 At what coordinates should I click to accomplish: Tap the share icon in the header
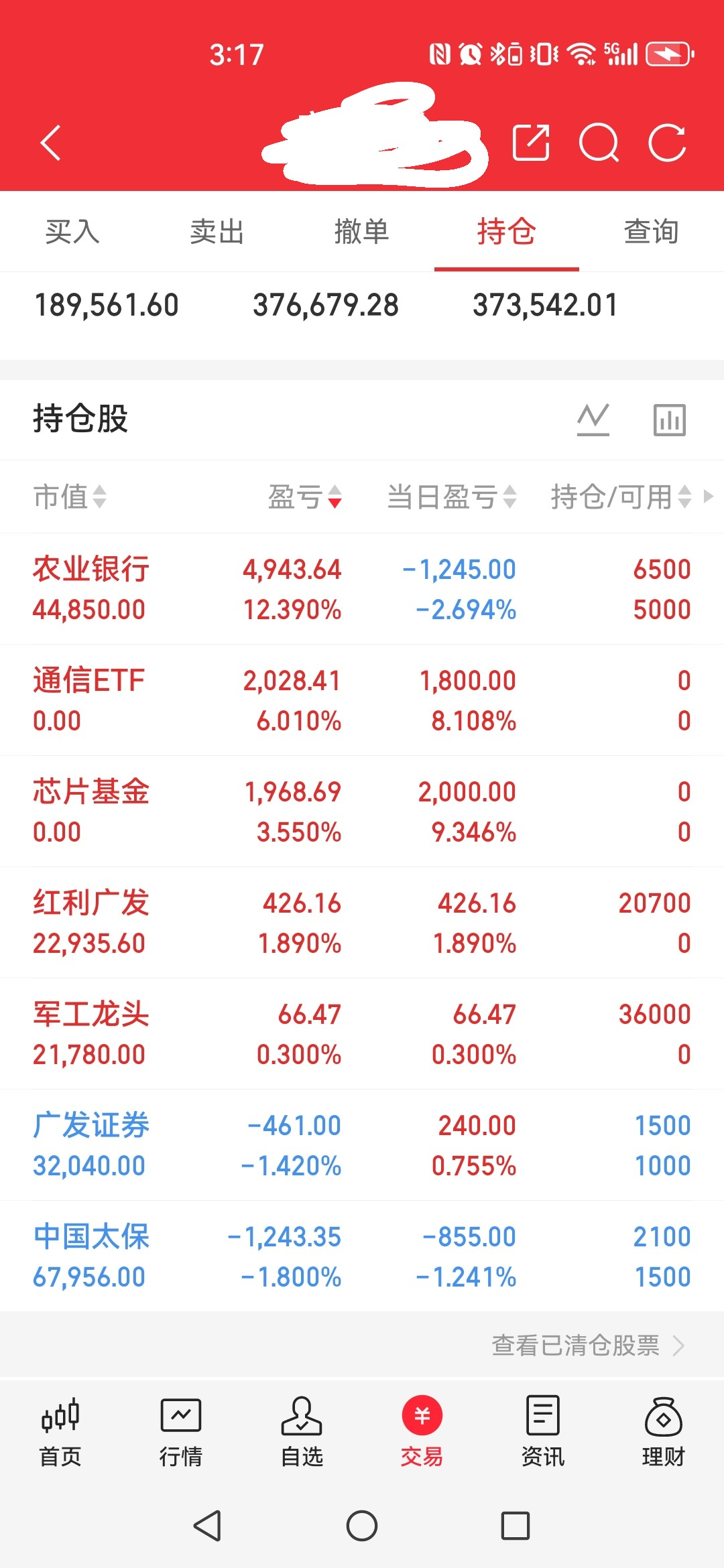point(531,142)
